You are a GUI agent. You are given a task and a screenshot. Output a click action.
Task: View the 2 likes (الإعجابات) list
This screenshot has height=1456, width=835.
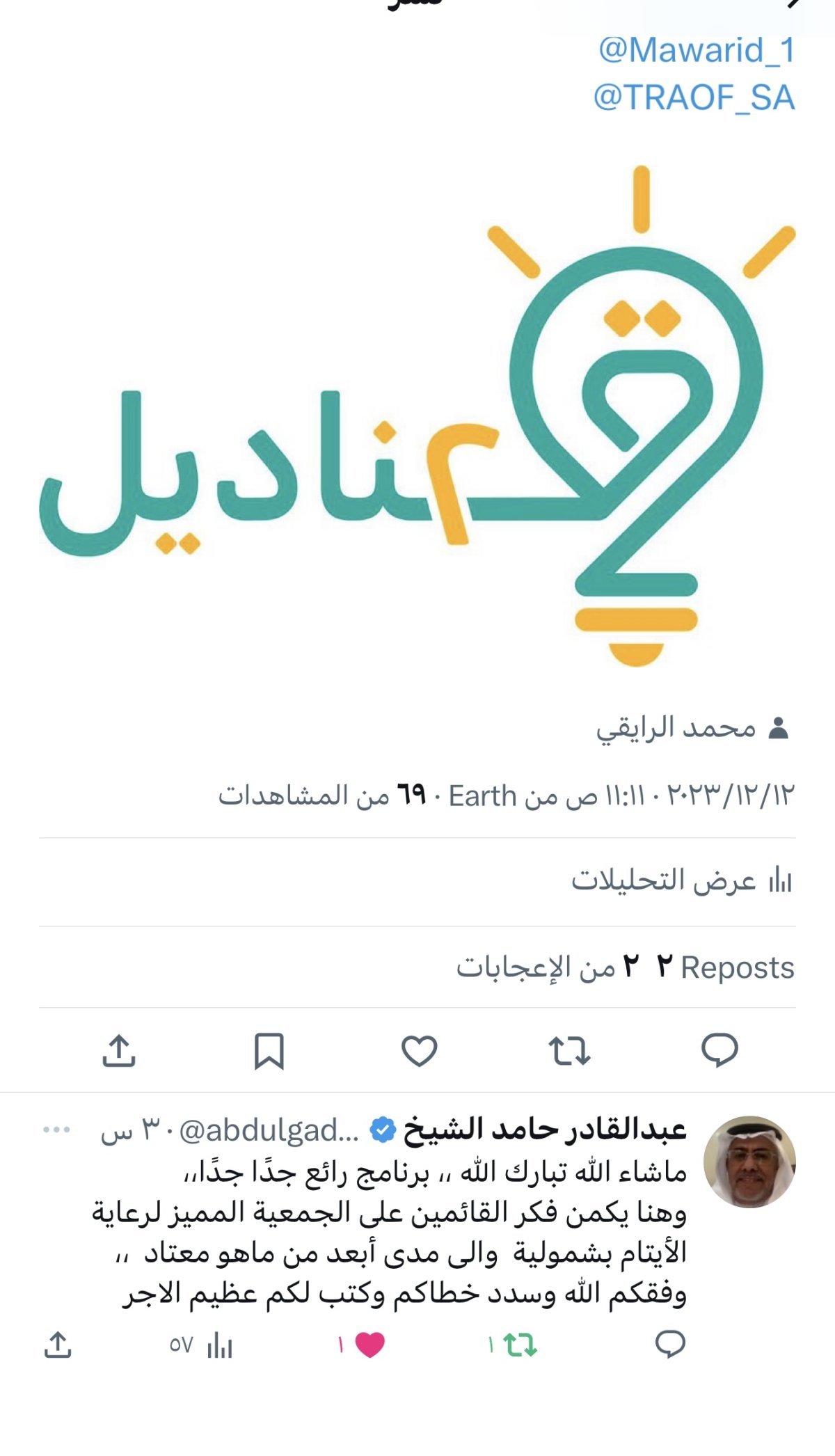pyautogui.click(x=548, y=967)
